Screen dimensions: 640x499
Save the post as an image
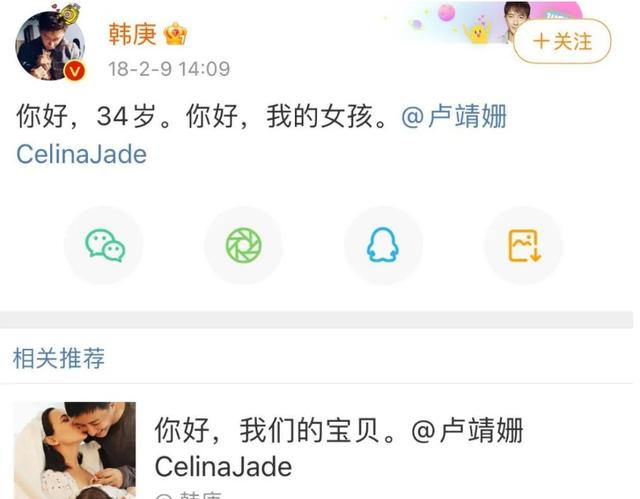(x=523, y=245)
